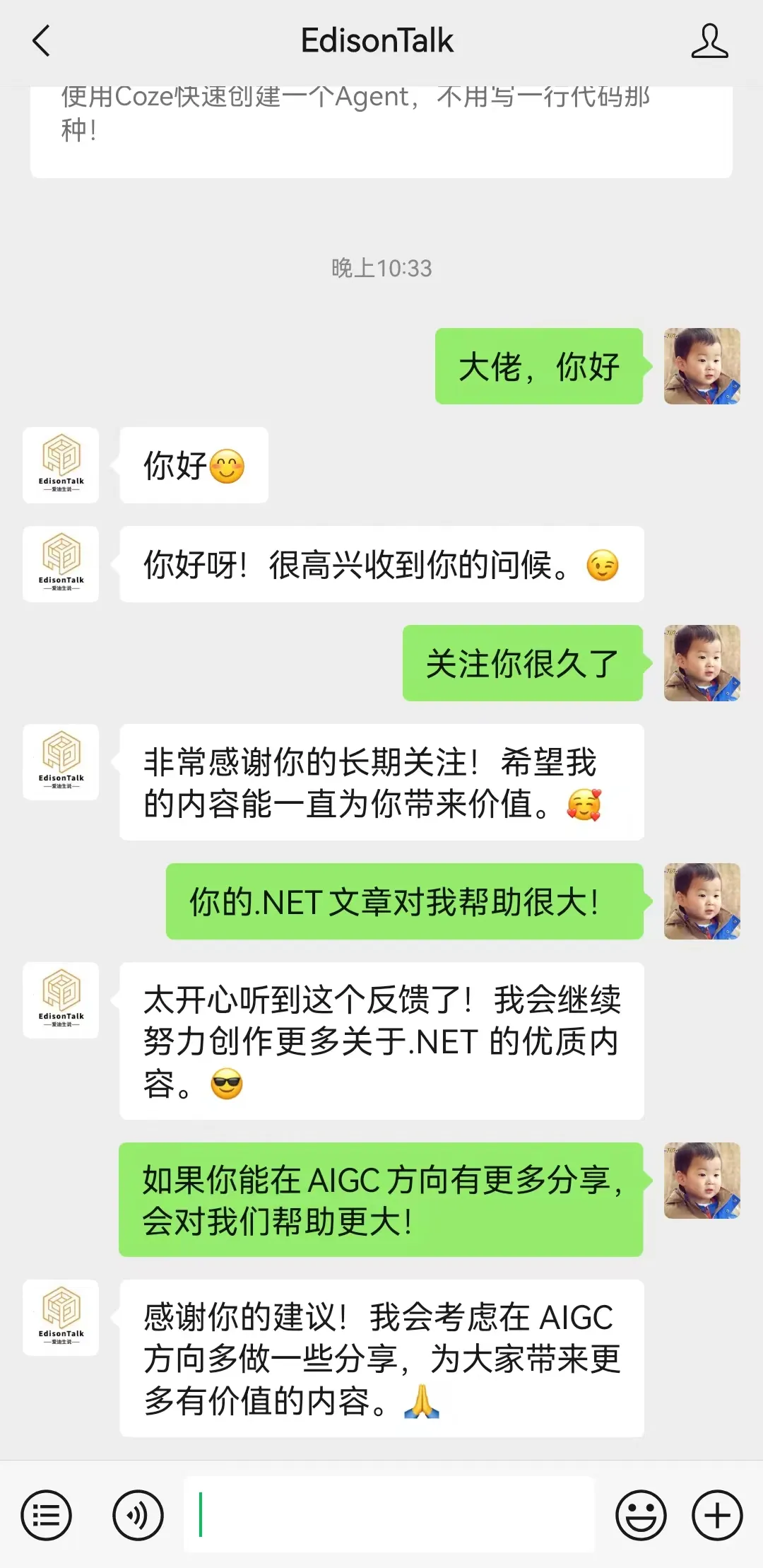Open the EdisonTalk account profile icon
This screenshot has width=763, height=1568.
709,41
